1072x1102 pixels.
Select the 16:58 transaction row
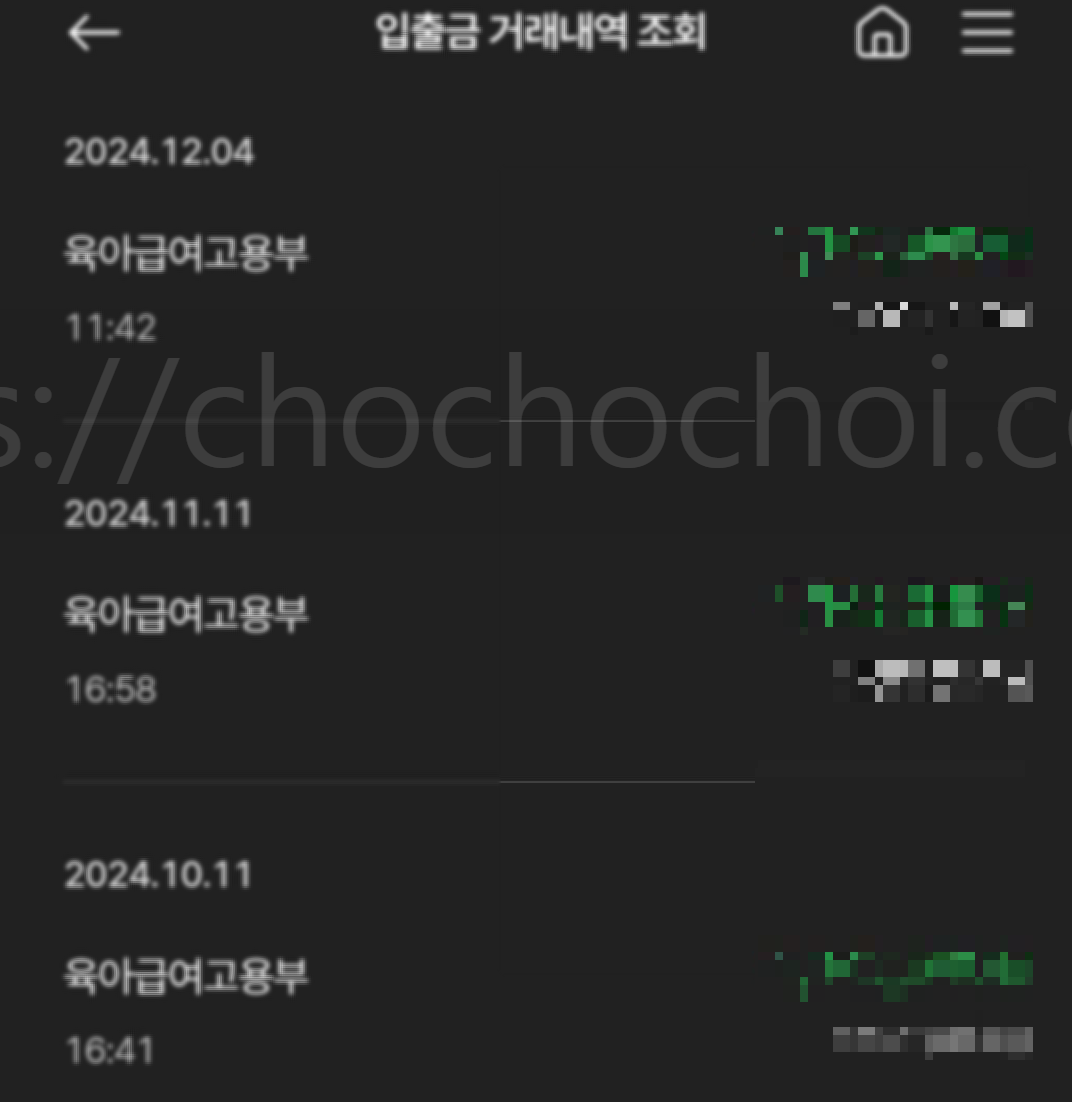[112, 689]
